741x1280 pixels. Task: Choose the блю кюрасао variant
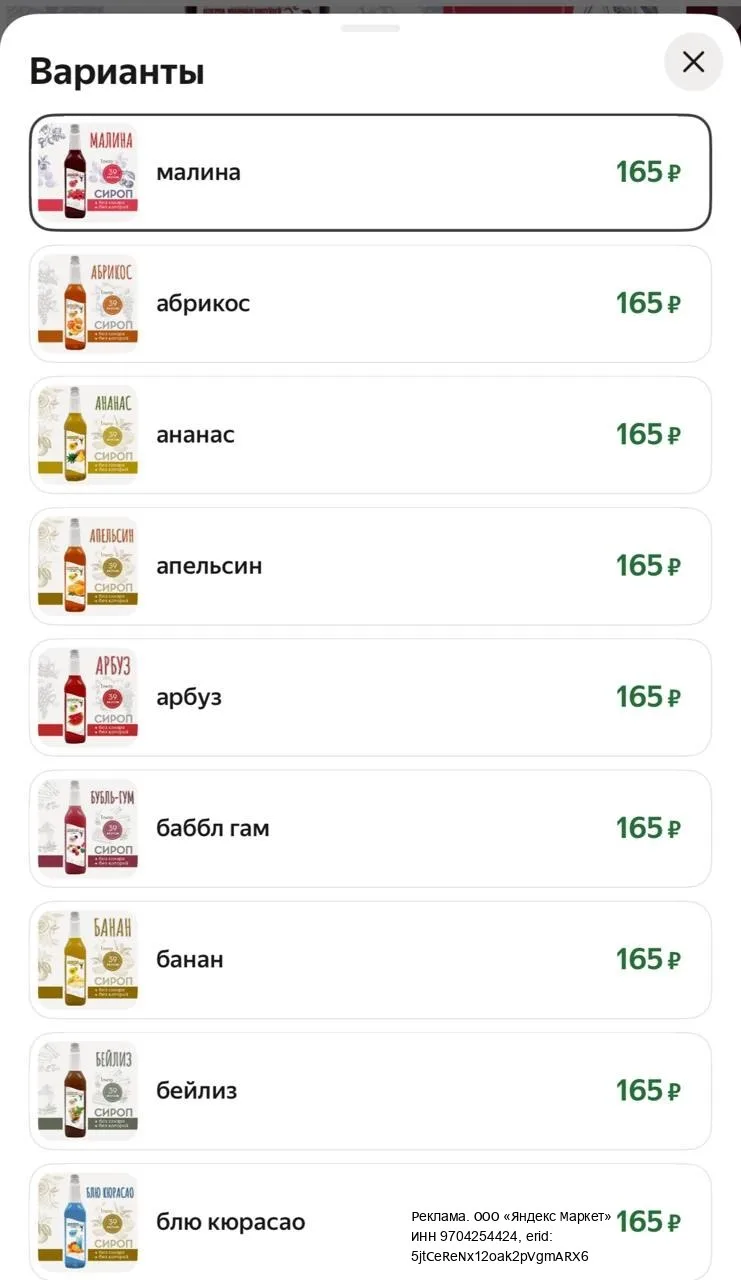pos(370,1221)
